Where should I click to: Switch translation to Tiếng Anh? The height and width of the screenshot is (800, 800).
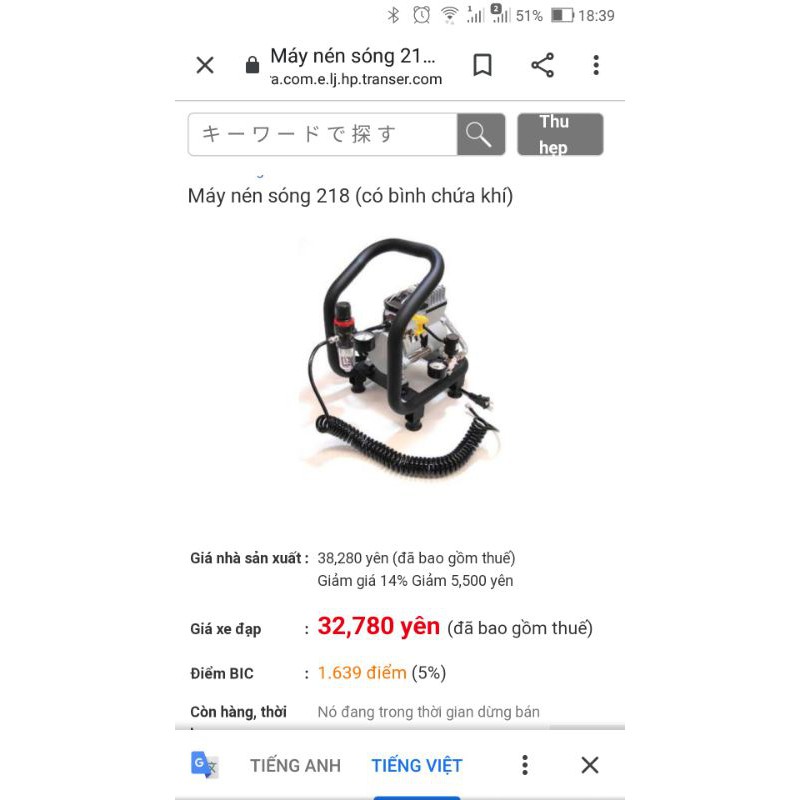click(x=295, y=765)
